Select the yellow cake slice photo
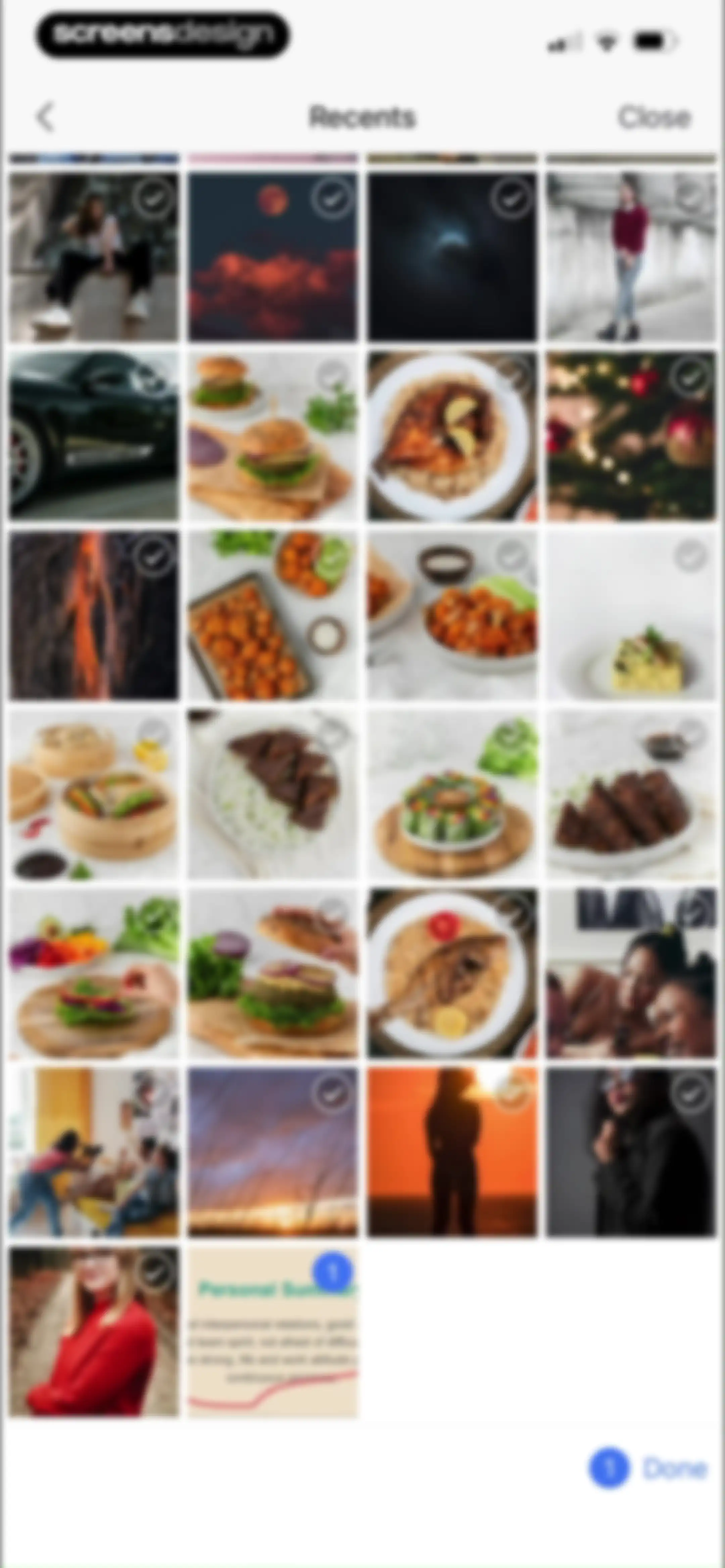Viewport: 725px width, 1568px height. [631, 615]
